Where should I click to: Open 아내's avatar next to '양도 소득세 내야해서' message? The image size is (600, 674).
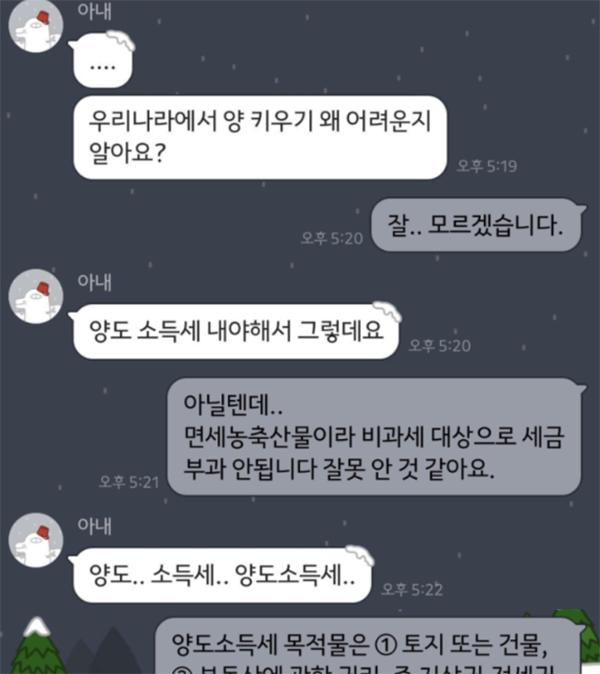[x=37, y=299]
